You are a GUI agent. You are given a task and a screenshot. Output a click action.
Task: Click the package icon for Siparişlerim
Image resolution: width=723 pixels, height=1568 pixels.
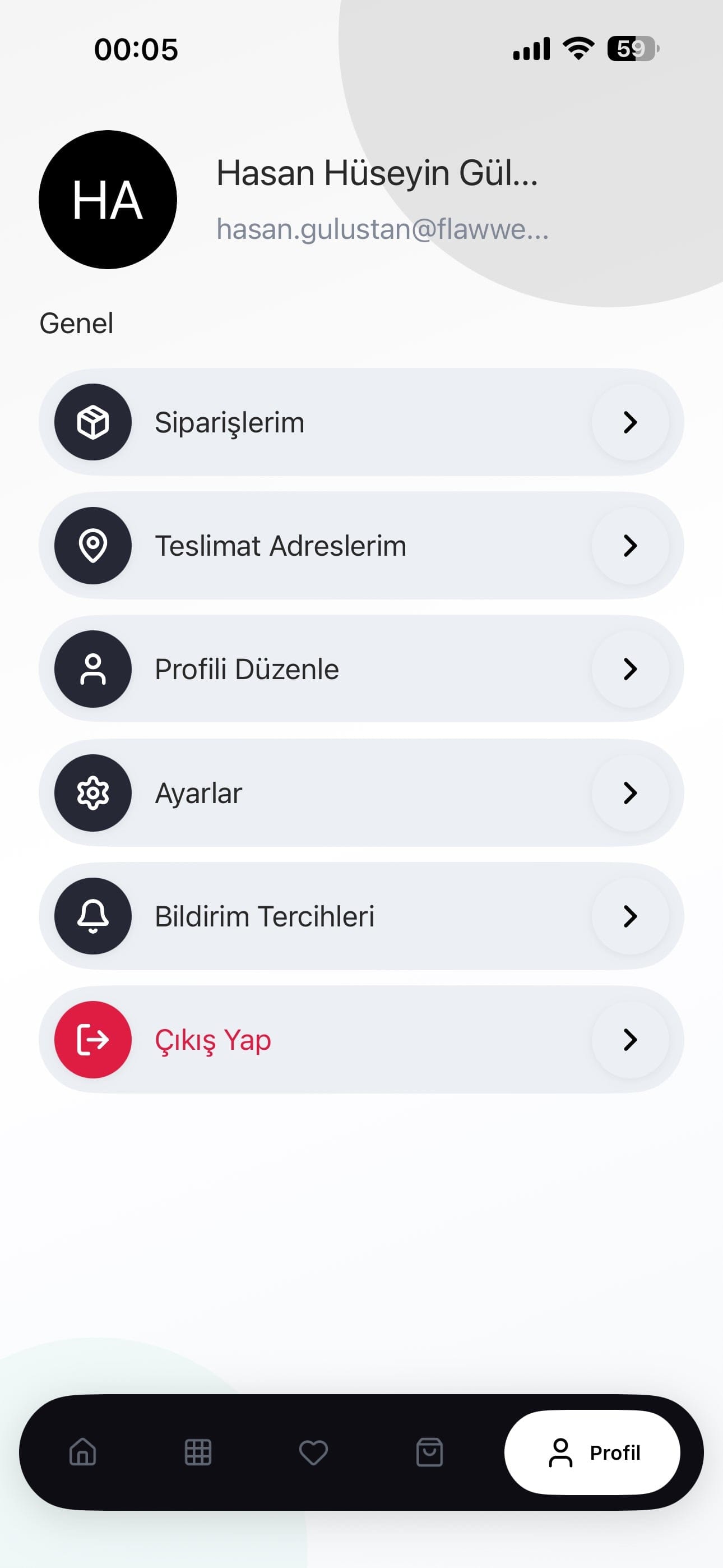tap(92, 422)
